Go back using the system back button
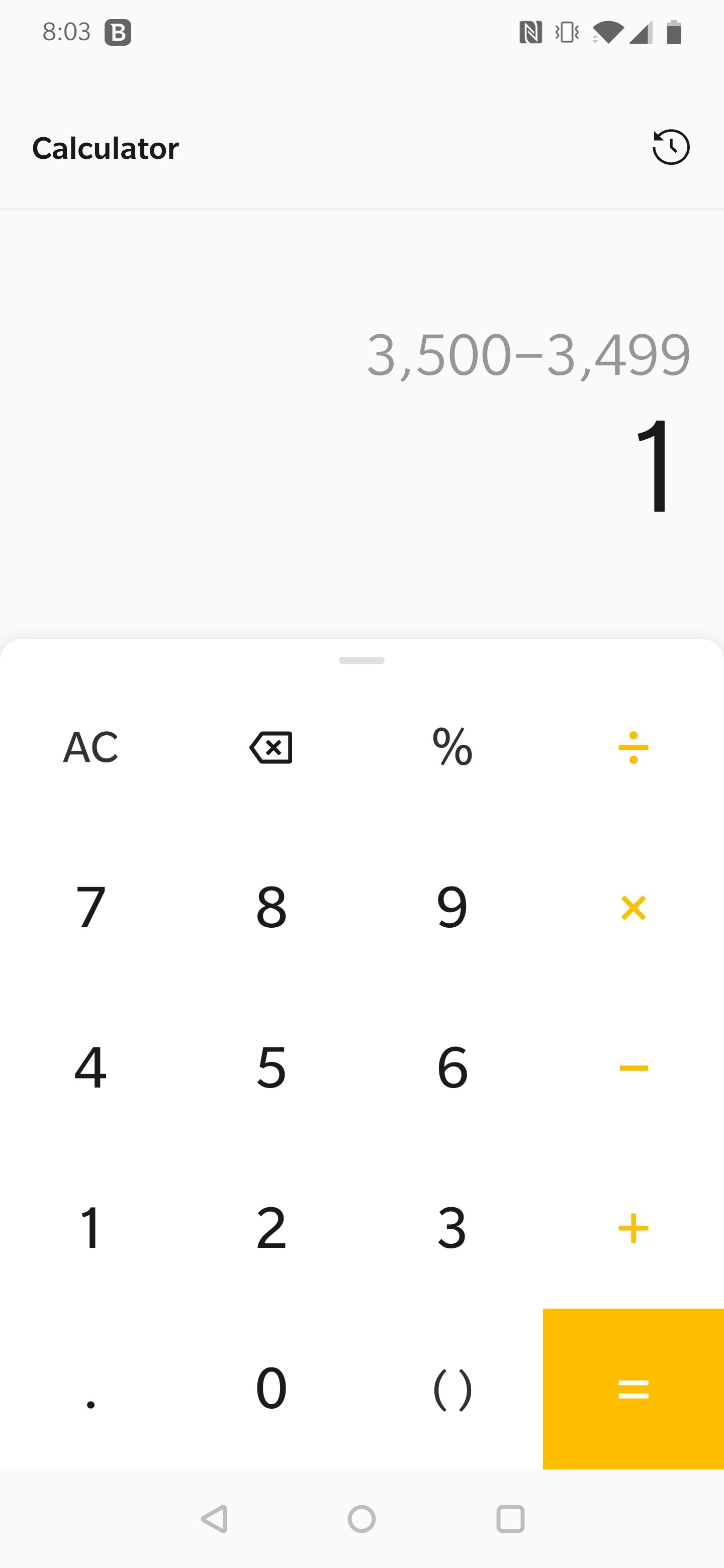Image resolution: width=724 pixels, height=1568 pixels. pos(214,1519)
